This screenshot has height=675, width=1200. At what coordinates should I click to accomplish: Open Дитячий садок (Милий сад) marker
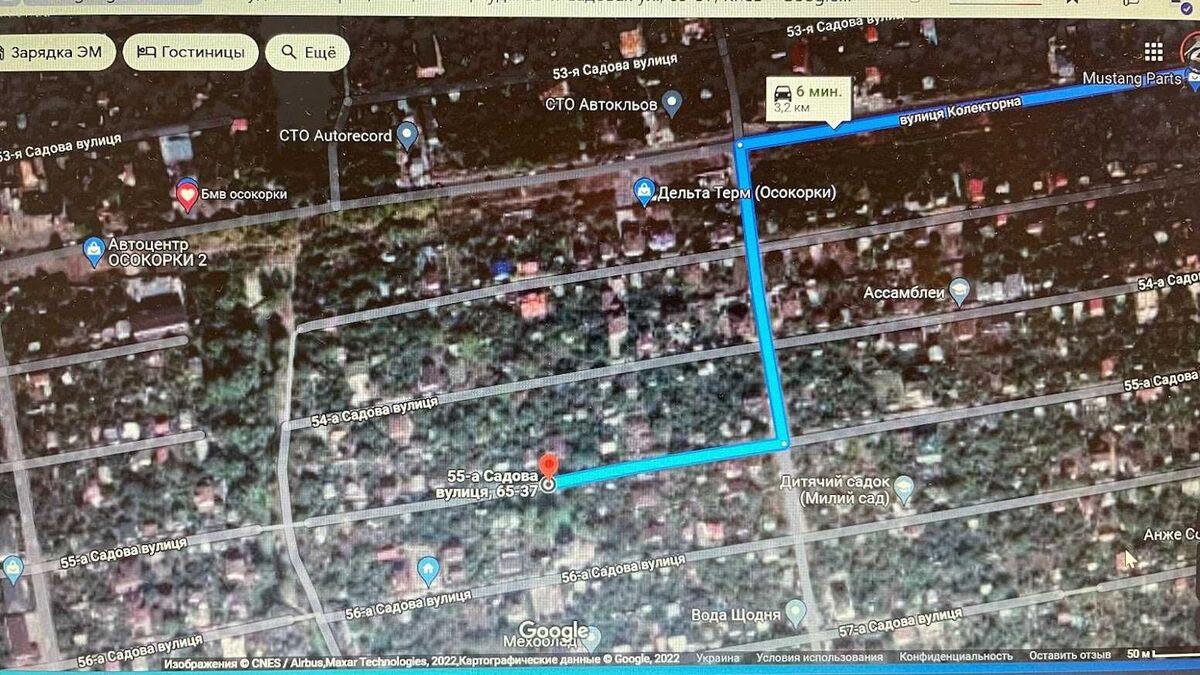(904, 489)
